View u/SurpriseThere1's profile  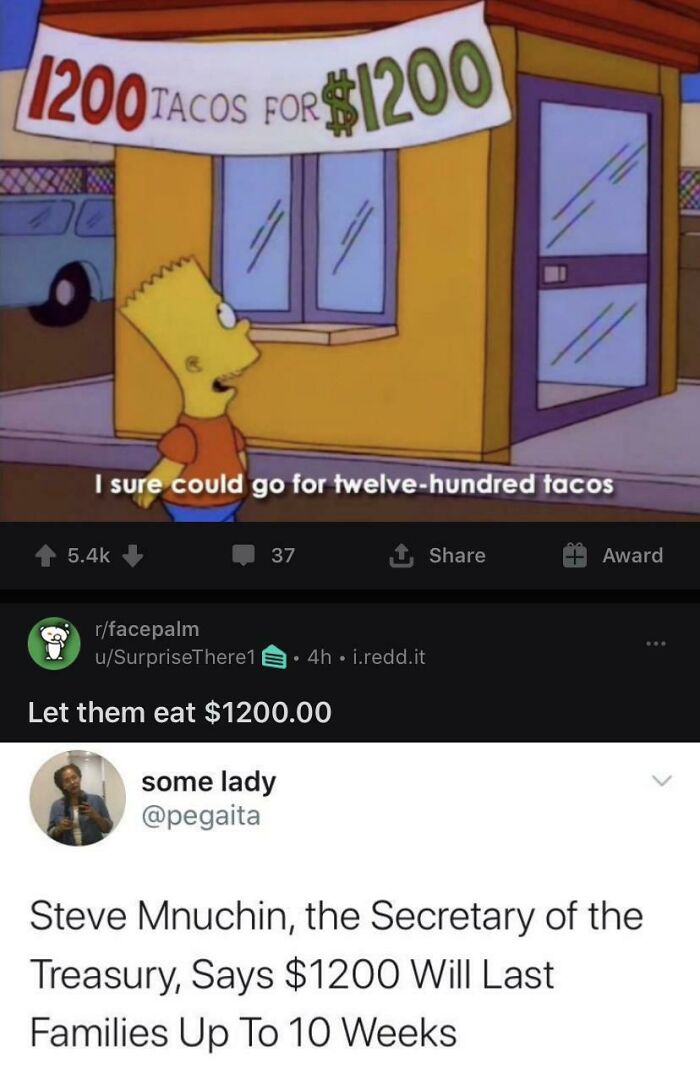pyautogui.click(x=170, y=657)
